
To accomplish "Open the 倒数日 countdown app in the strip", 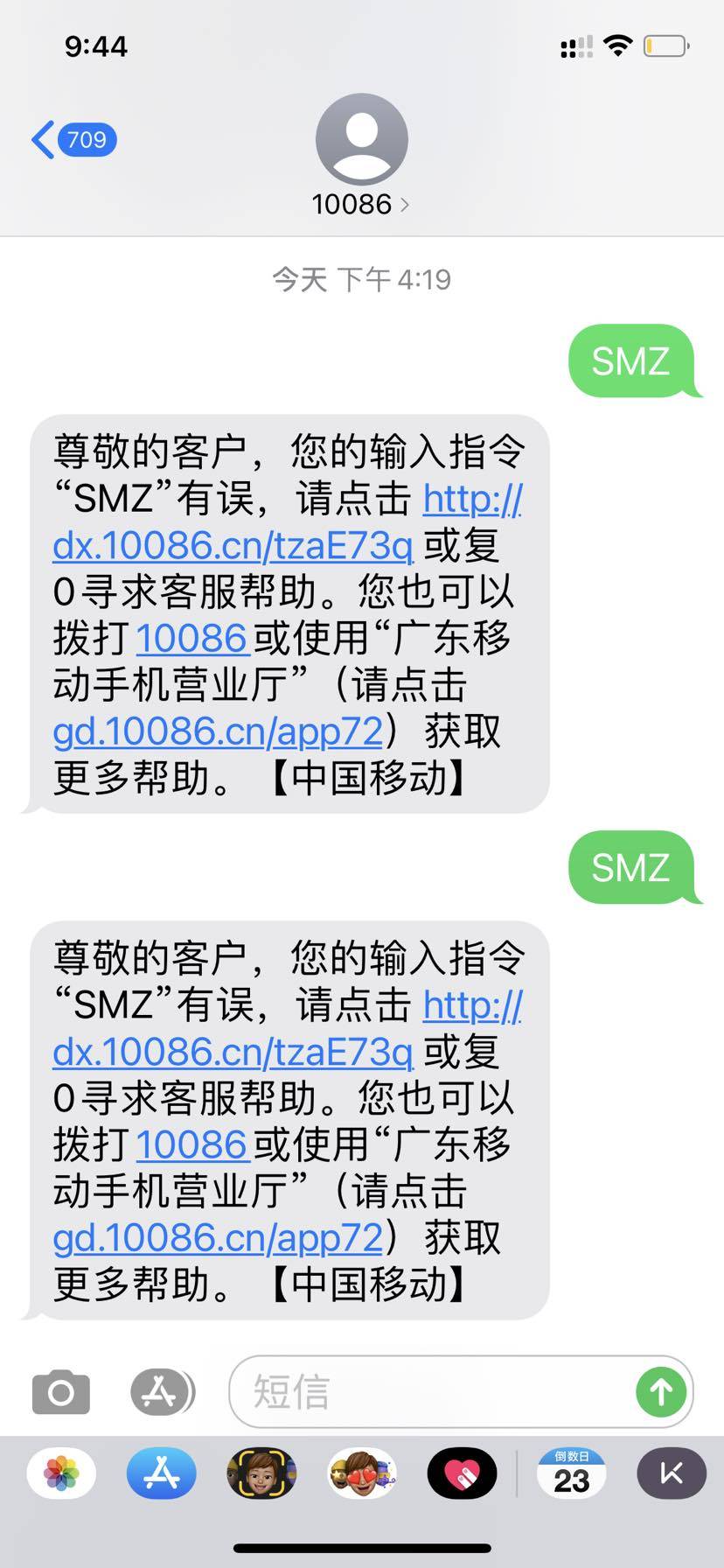I will point(572,1474).
